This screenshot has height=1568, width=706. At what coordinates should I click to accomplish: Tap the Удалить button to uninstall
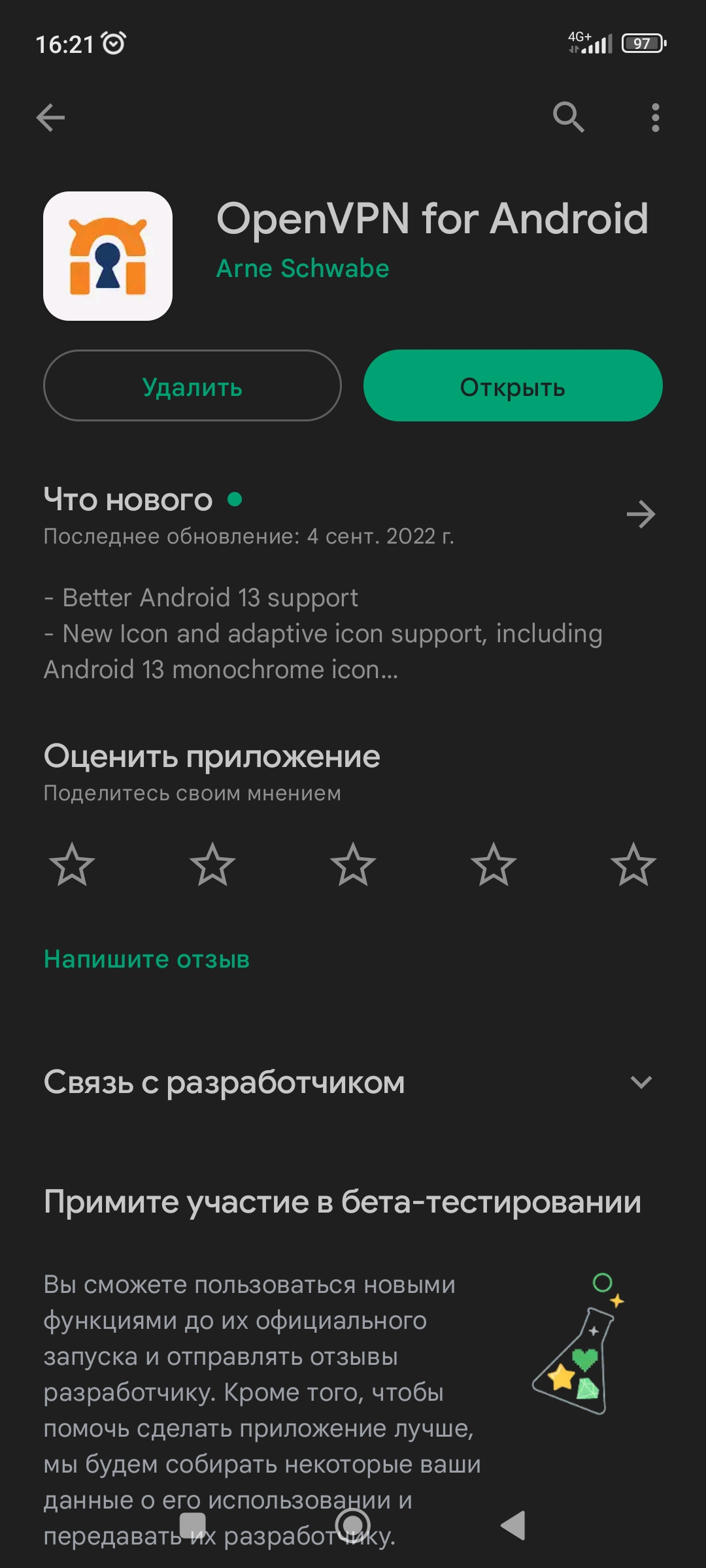192,385
